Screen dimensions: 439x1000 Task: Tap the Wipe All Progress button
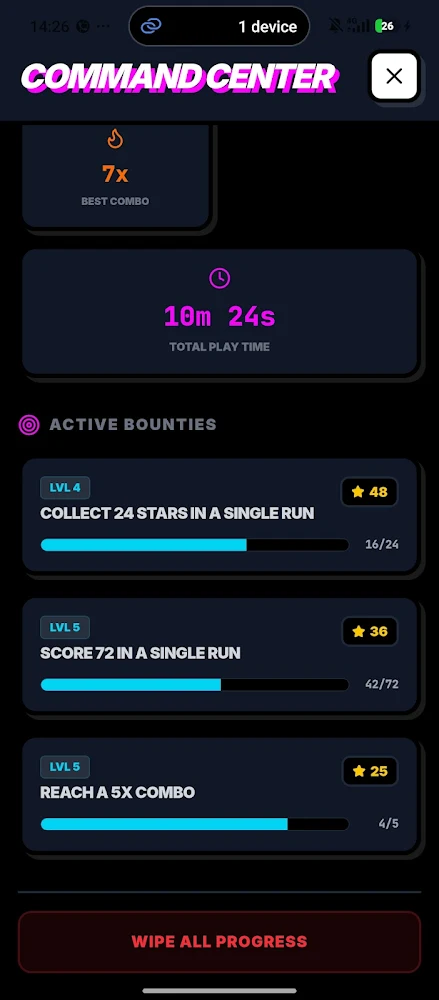pos(220,941)
